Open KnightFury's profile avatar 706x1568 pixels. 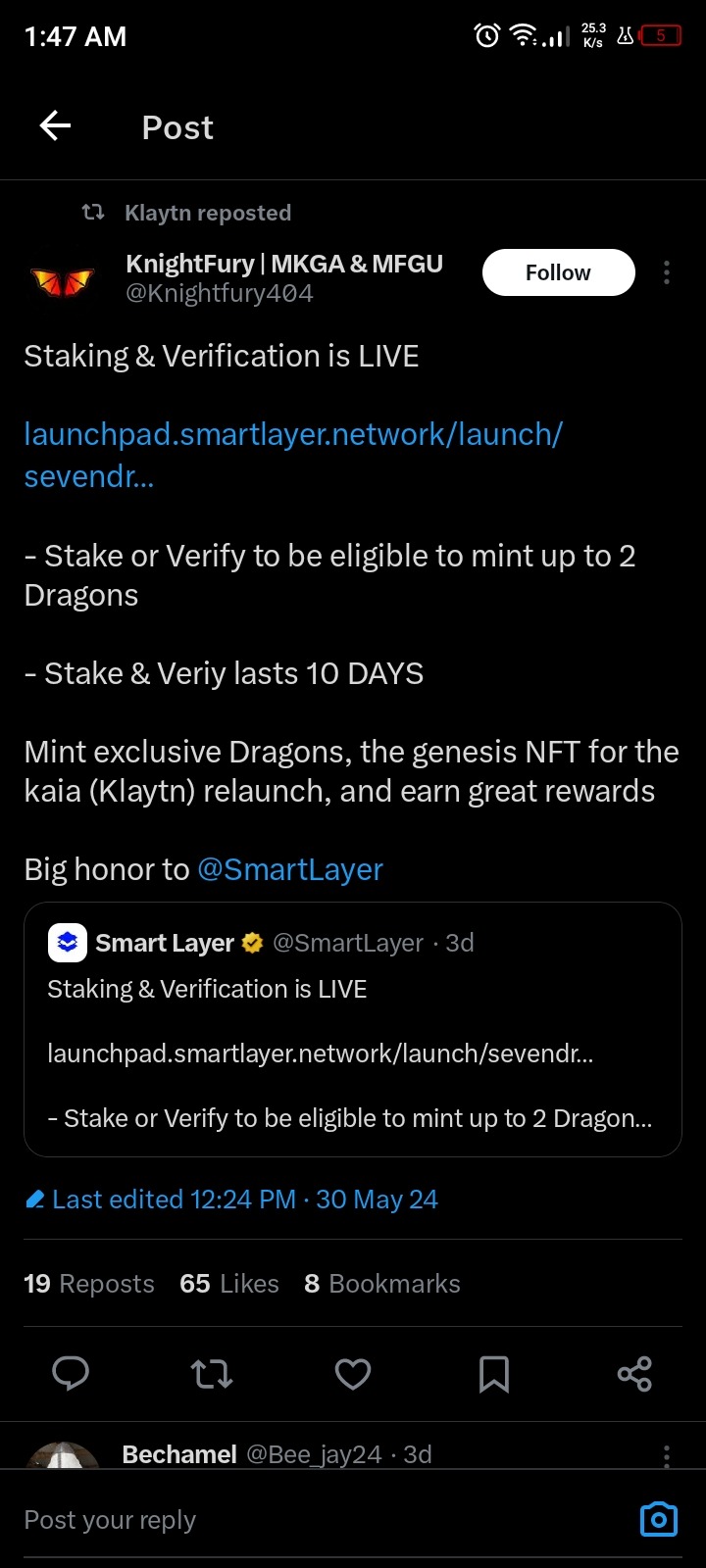(63, 281)
